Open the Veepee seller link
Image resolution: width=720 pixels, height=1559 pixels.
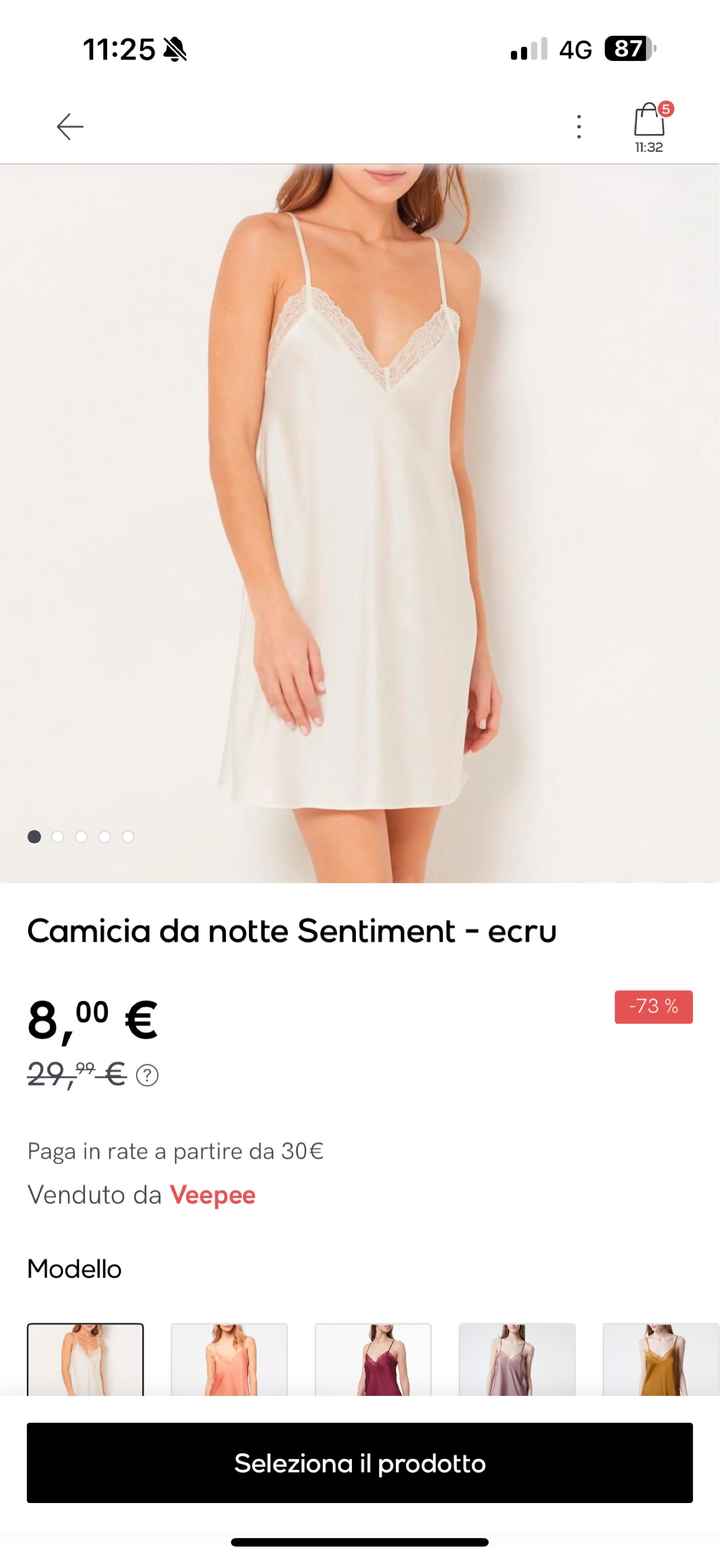[x=212, y=1195]
